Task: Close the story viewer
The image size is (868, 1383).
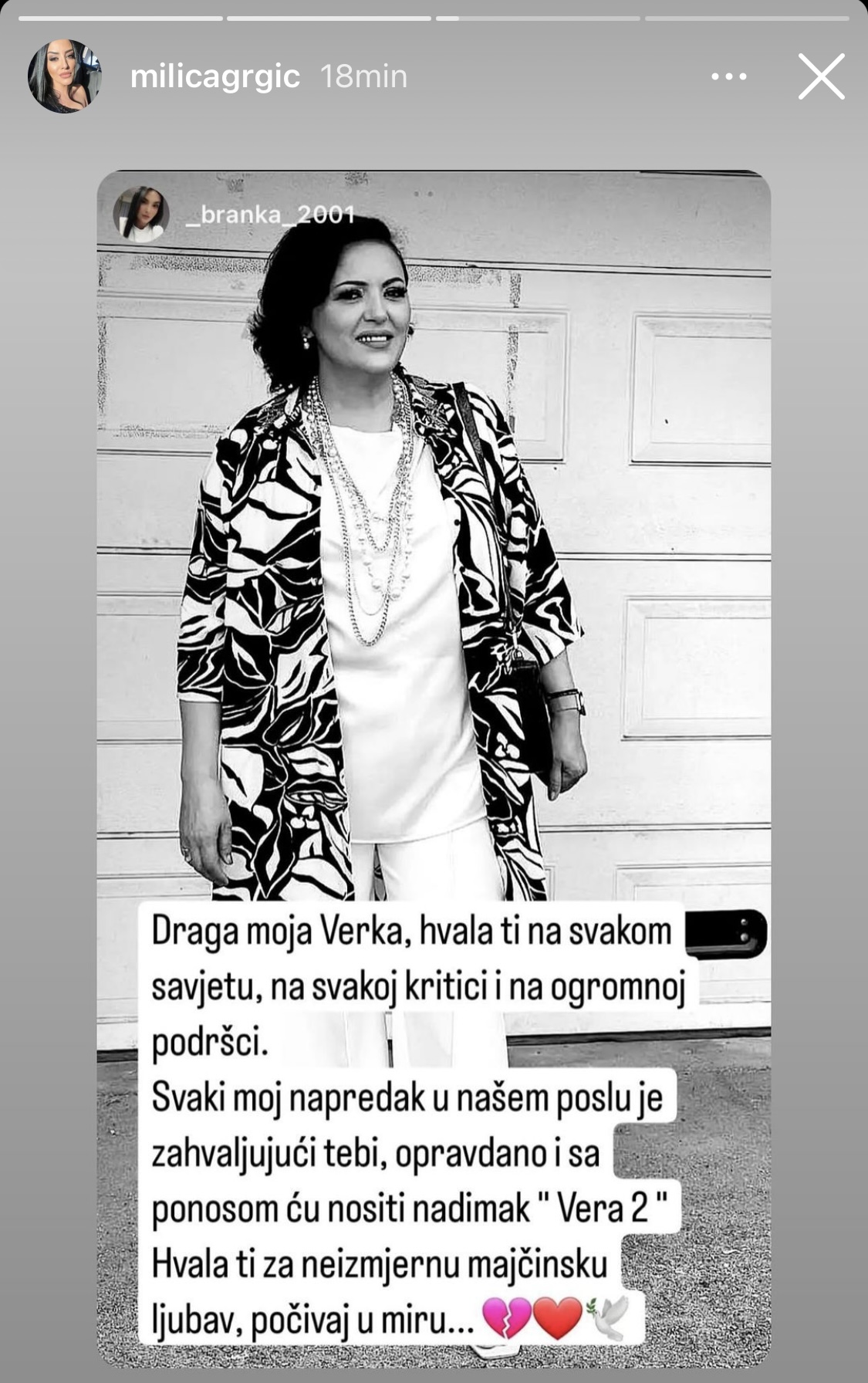Action: [x=821, y=76]
